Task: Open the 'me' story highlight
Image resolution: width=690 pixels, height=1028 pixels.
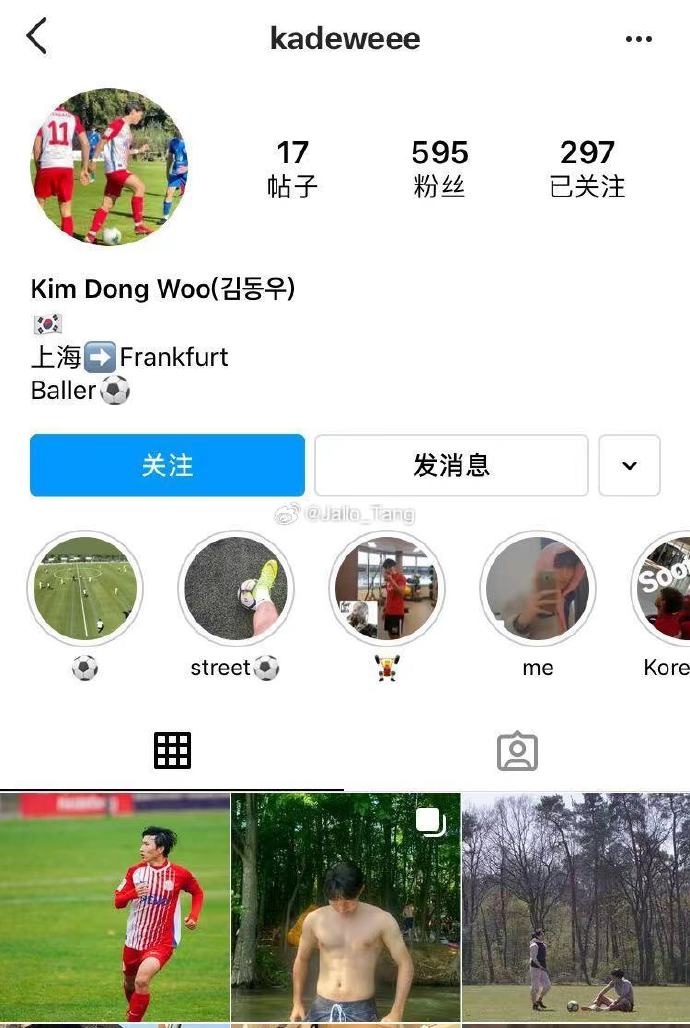Action: (537, 589)
